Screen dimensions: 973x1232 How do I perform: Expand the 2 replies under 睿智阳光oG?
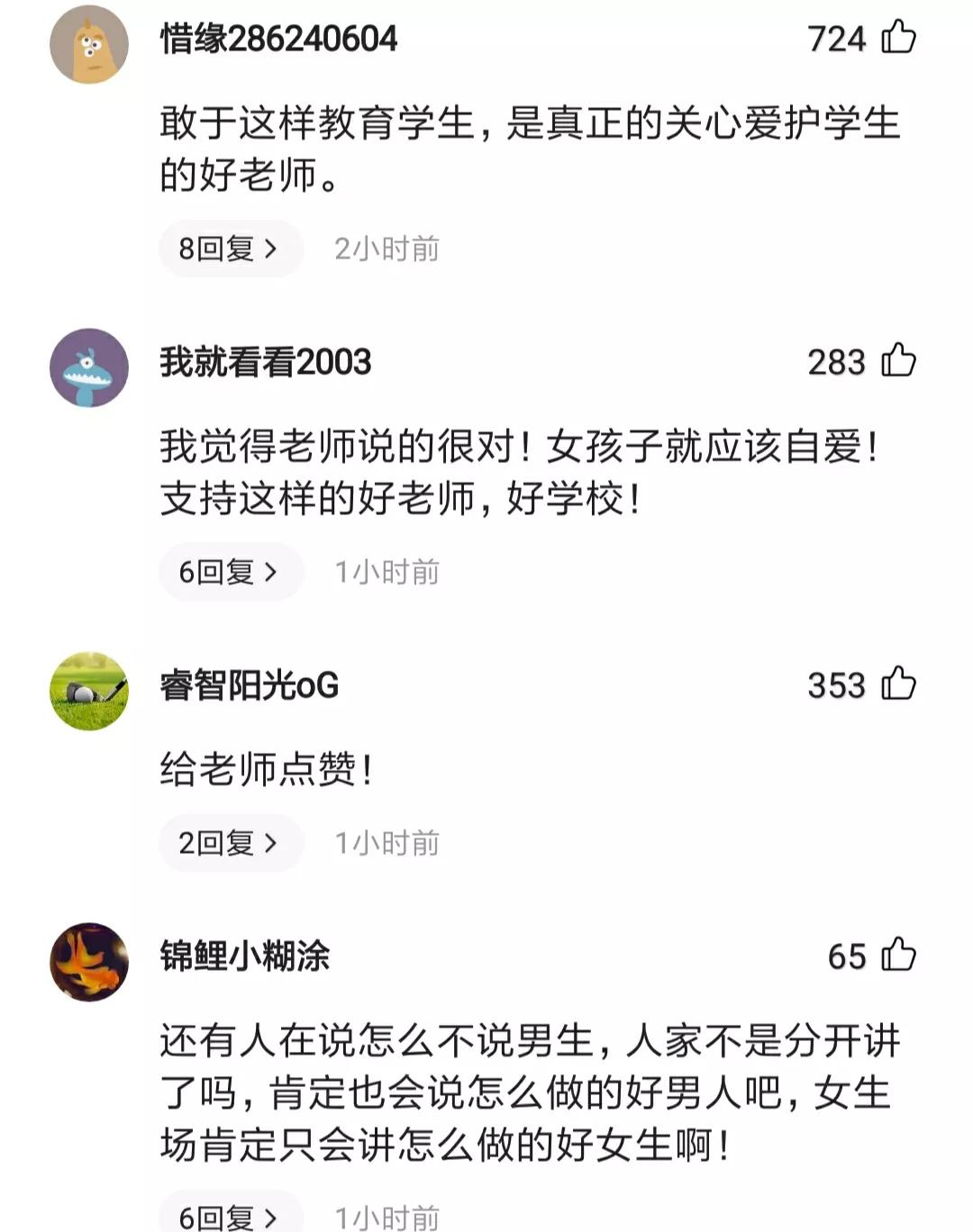(x=230, y=843)
